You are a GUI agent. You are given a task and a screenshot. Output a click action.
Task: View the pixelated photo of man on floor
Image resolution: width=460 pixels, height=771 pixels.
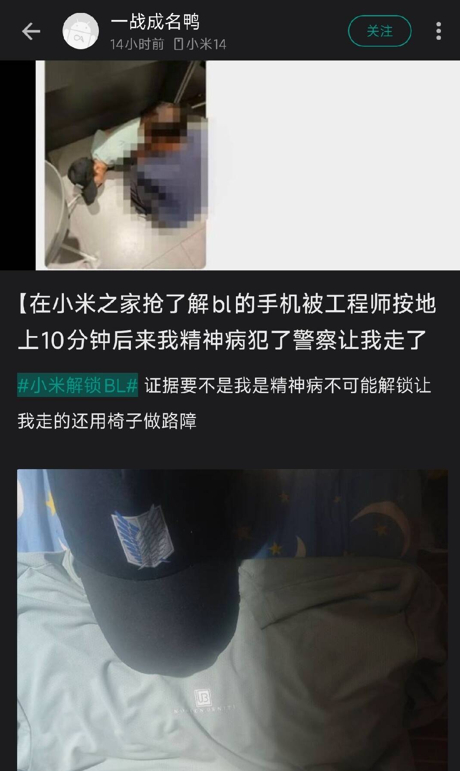tap(125, 165)
